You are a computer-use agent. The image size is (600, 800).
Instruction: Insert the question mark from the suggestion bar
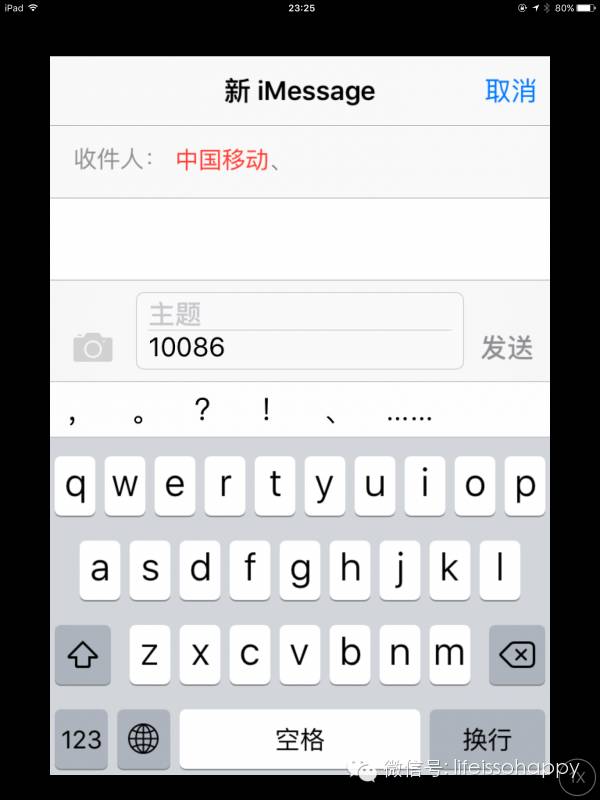coord(202,411)
